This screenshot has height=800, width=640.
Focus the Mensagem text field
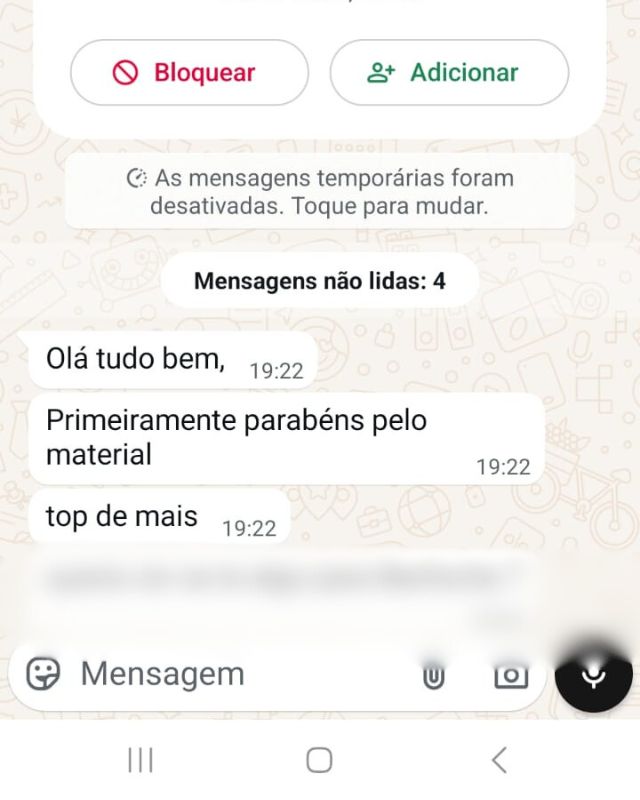point(230,674)
